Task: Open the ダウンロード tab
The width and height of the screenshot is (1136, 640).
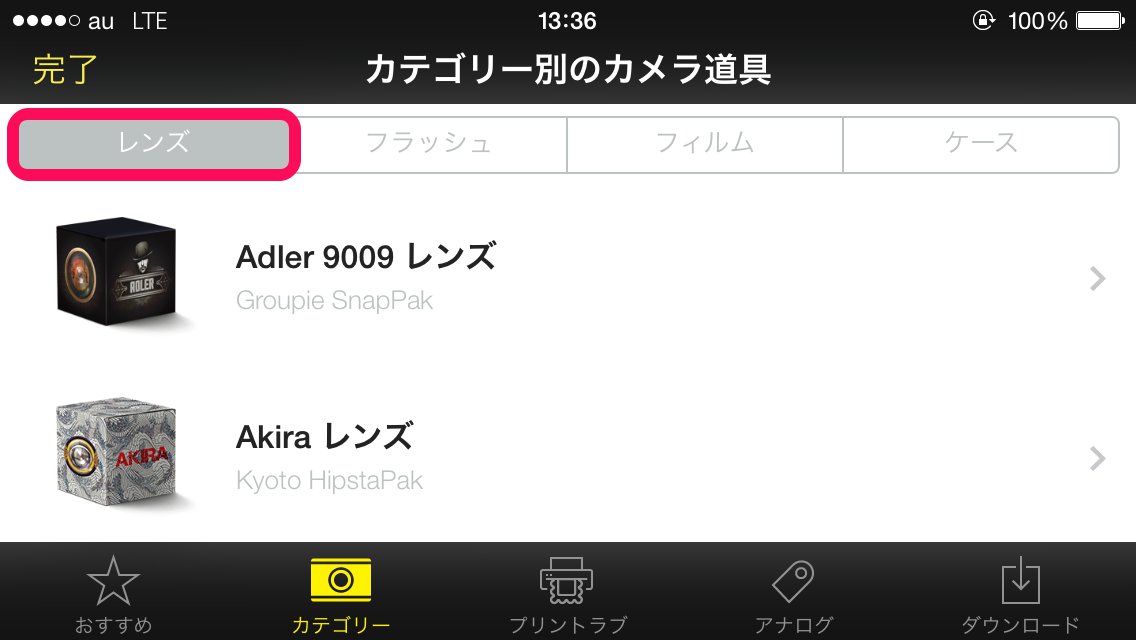Action: [1020, 595]
